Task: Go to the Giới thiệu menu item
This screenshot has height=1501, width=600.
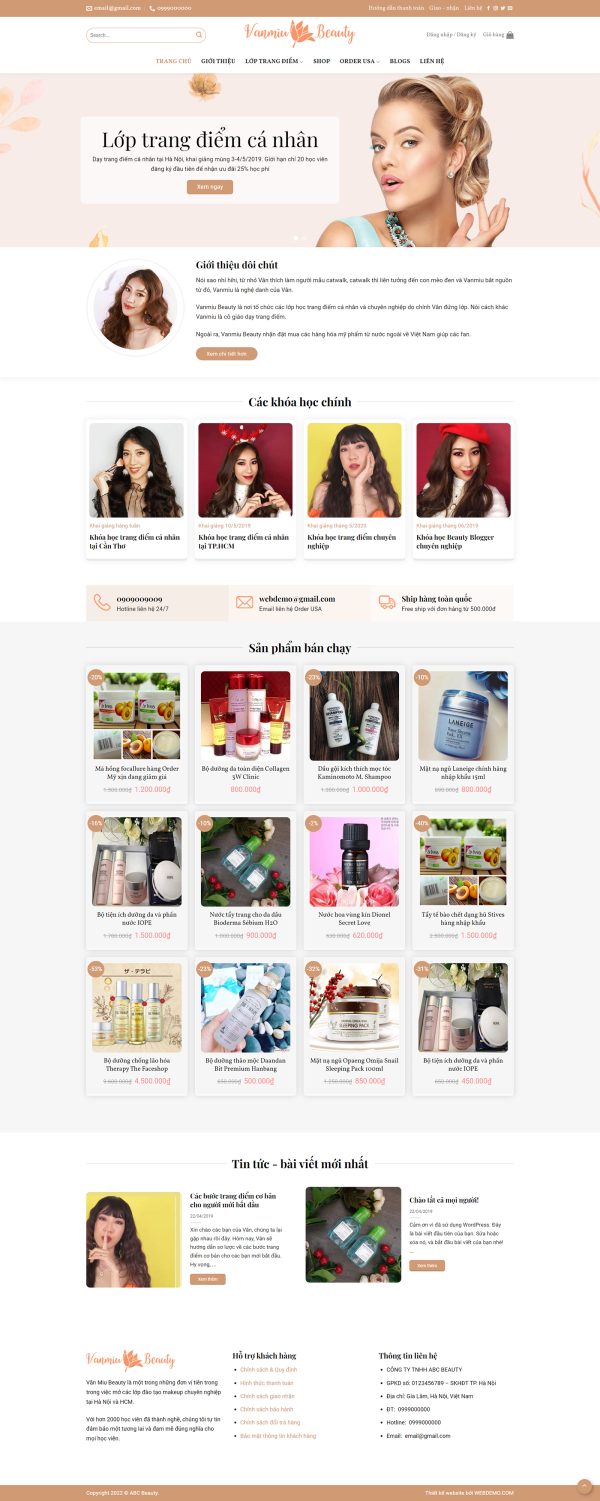Action: click(x=218, y=61)
